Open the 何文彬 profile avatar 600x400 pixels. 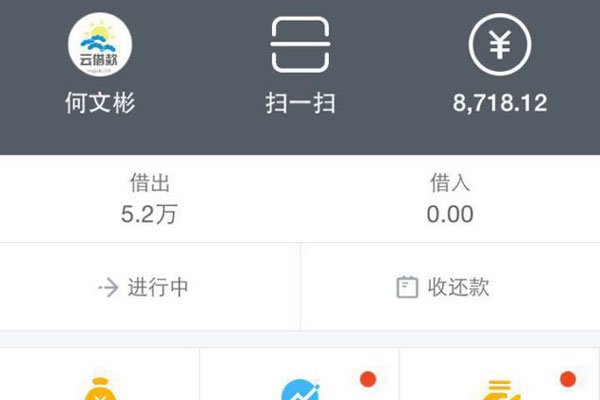pos(100,45)
